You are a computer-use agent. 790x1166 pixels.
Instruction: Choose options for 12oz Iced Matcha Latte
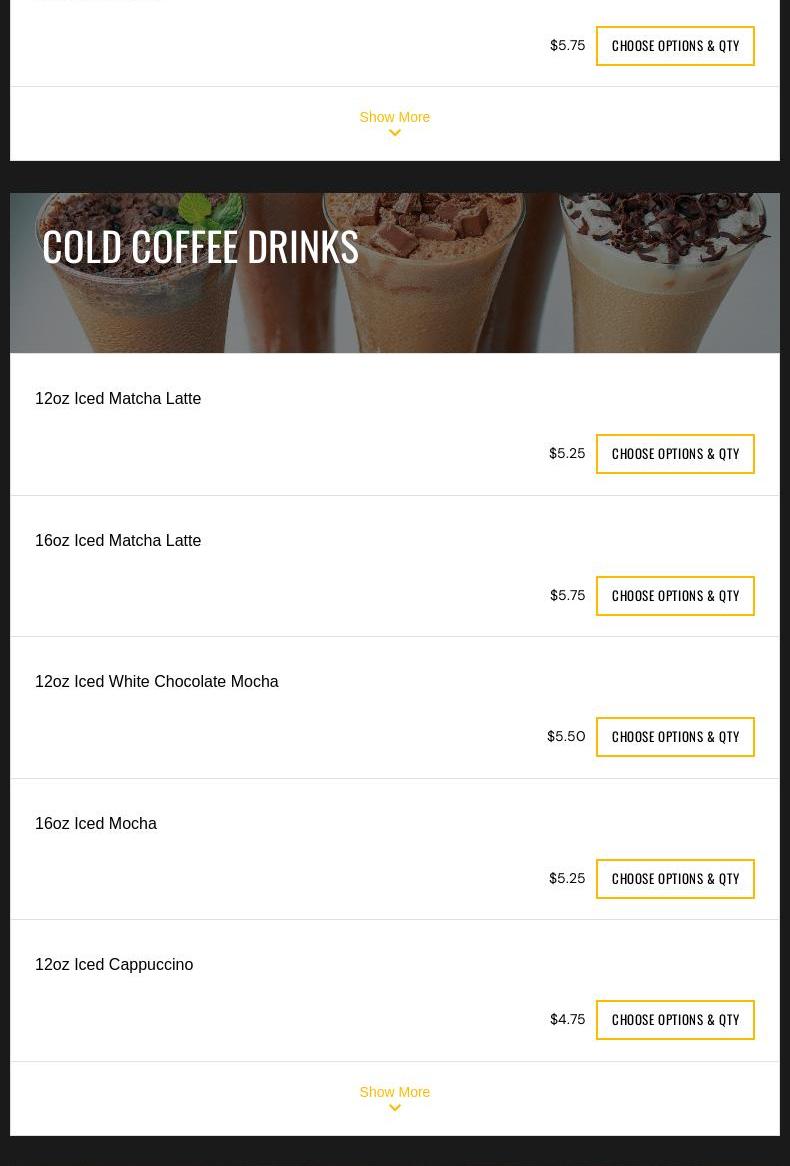pos(675,454)
